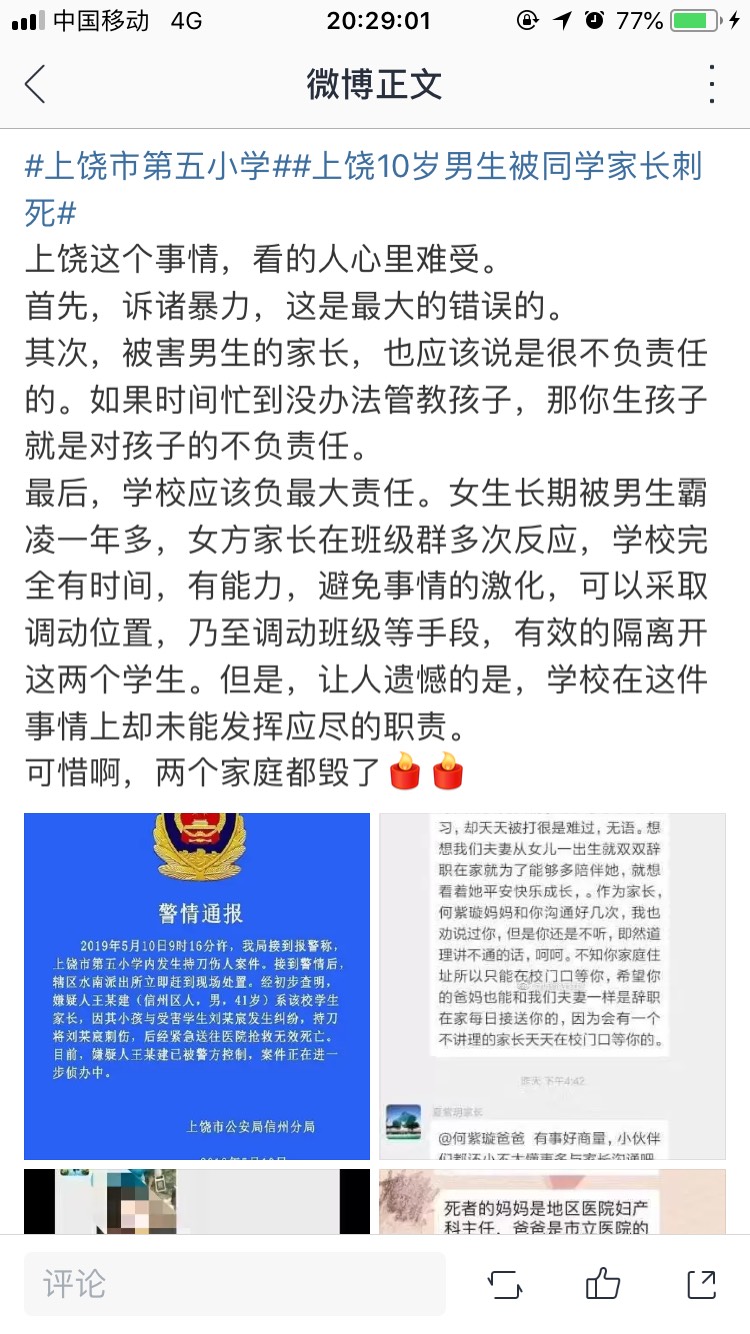
Task: View the chat screenshot image on right
Action: click(552, 986)
